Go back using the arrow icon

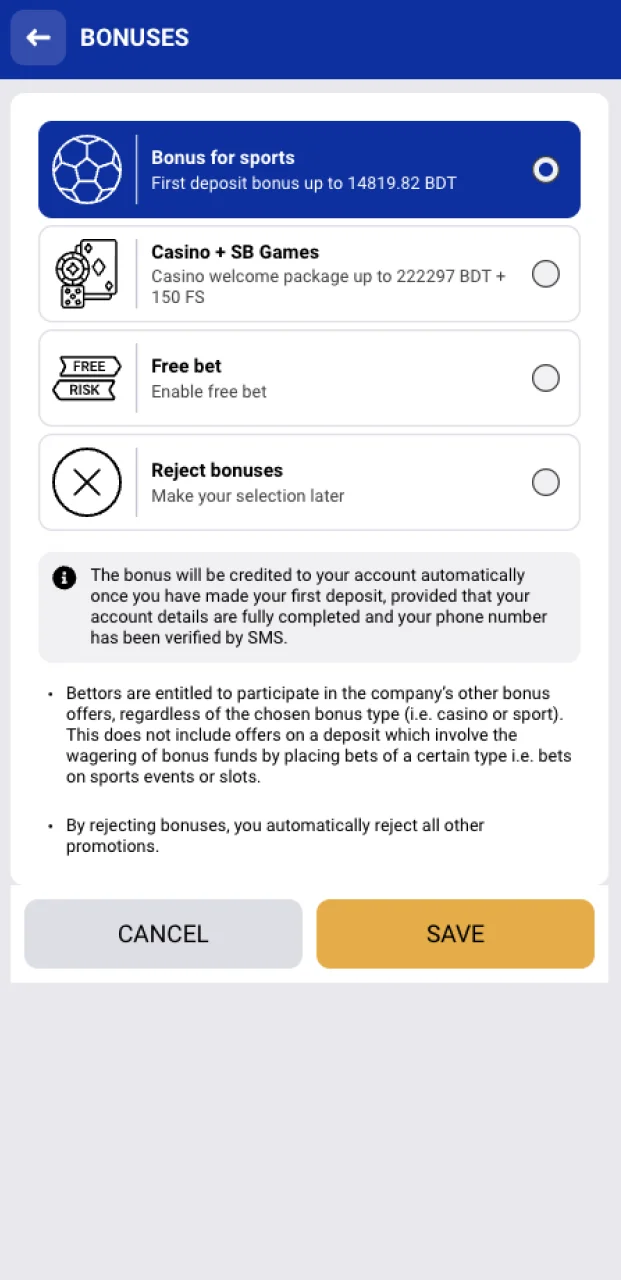[38, 38]
